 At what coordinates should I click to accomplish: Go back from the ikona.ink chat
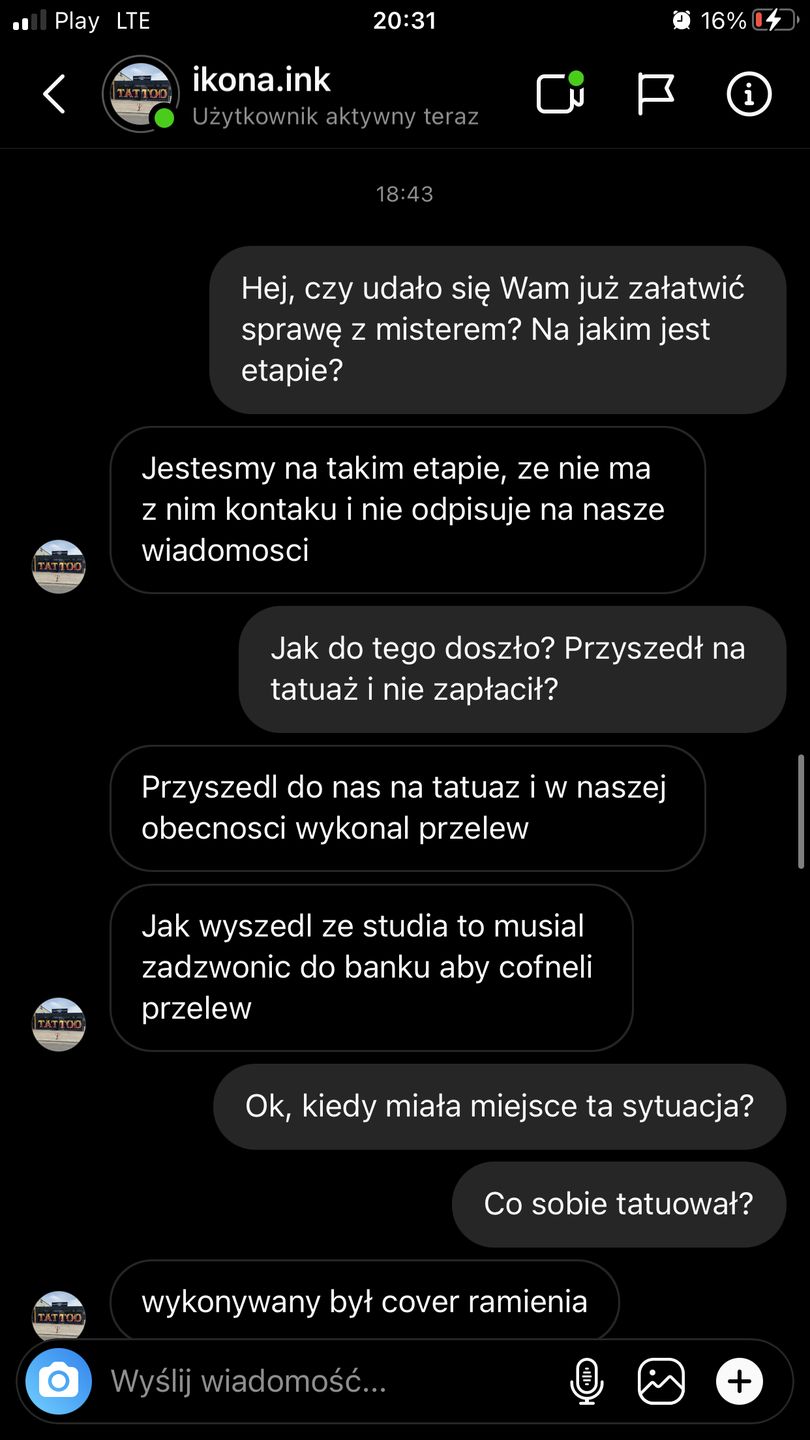[55, 95]
